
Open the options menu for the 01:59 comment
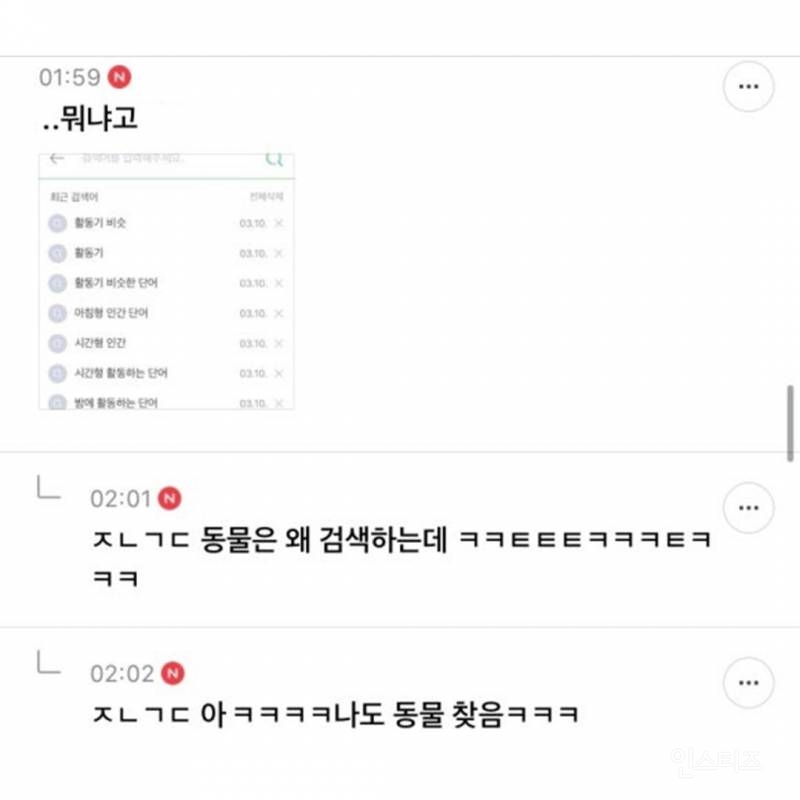(748, 87)
